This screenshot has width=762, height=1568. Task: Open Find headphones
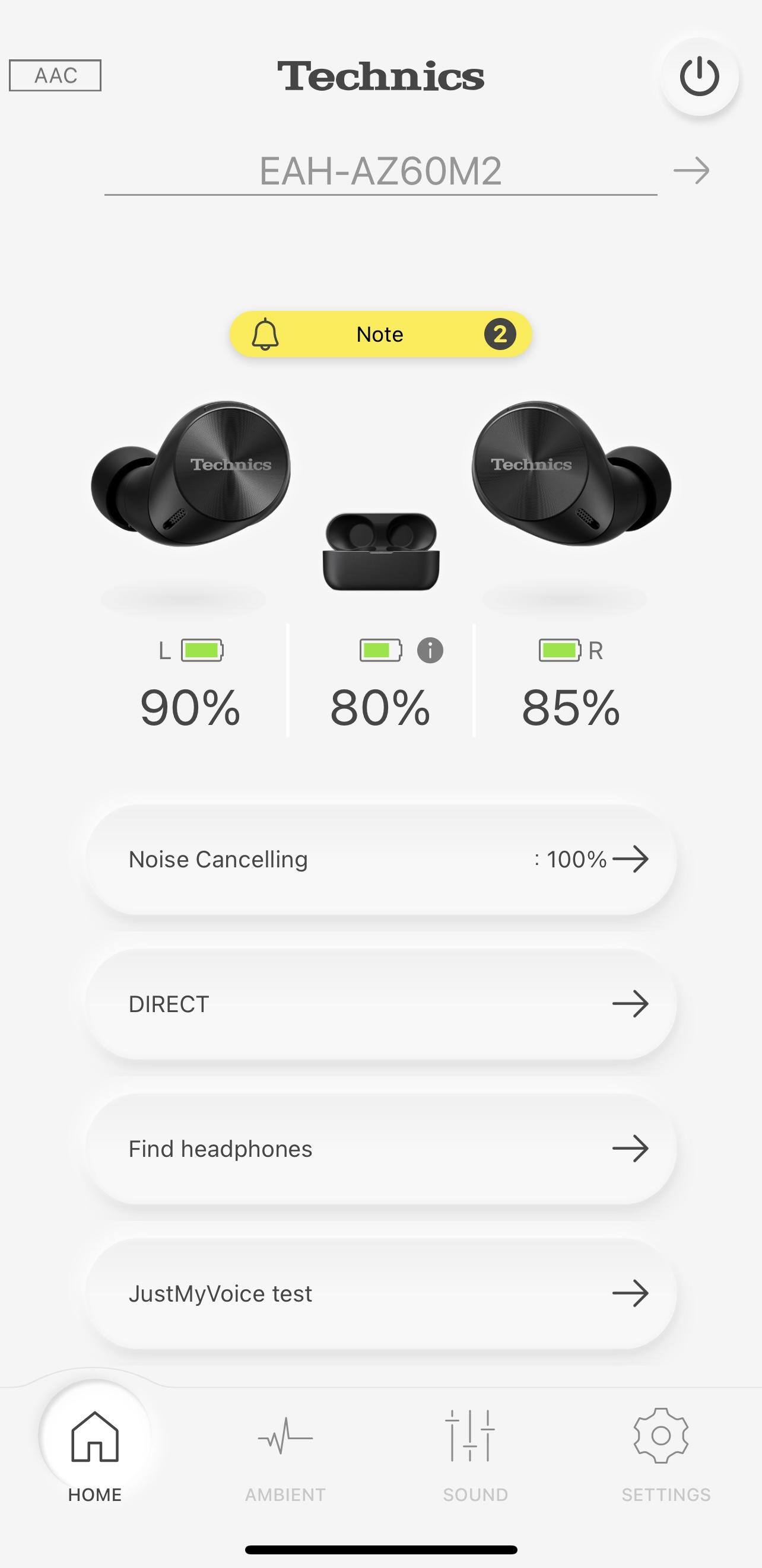pos(380,1149)
